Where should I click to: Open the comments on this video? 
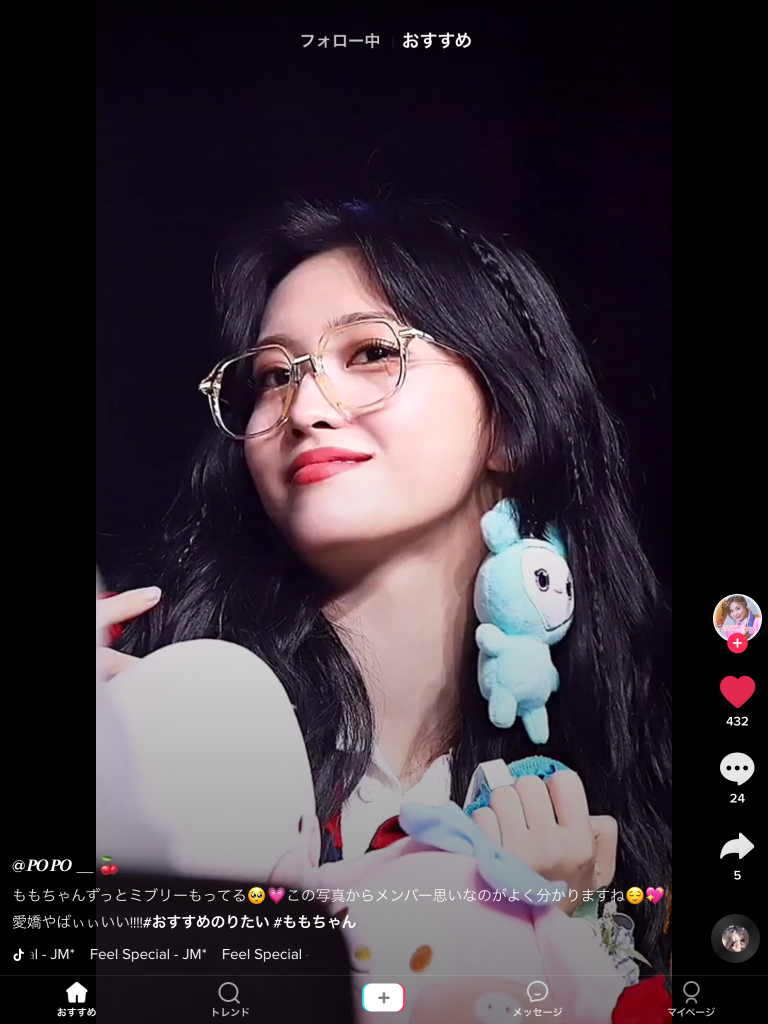737,769
